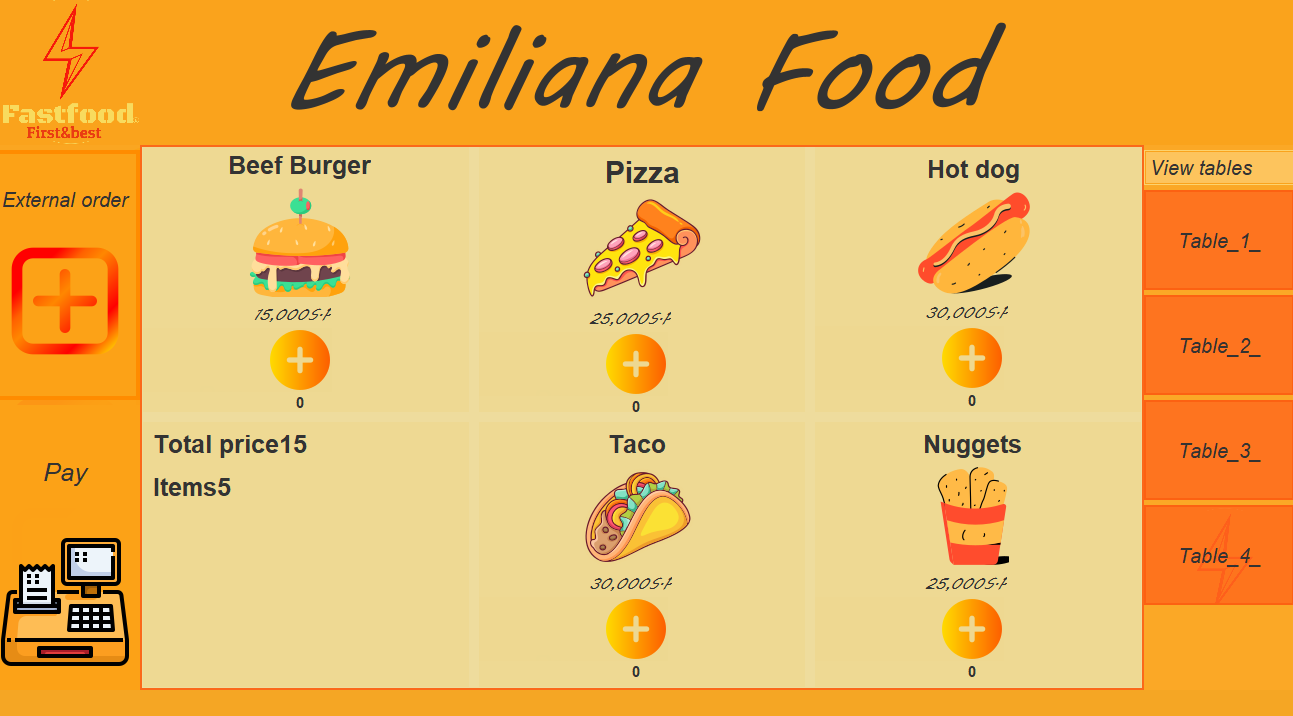The image size is (1293, 716).
Task: Add a Taco to the order
Action: (636, 629)
